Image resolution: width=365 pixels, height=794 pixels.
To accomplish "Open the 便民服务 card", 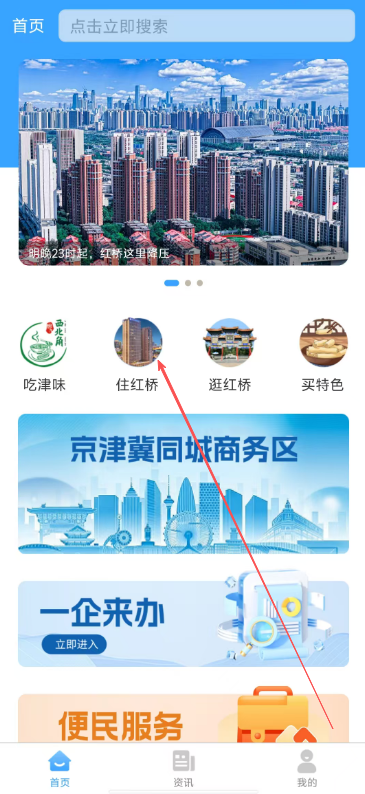I will pyautogui.click(x=183, y=718).
